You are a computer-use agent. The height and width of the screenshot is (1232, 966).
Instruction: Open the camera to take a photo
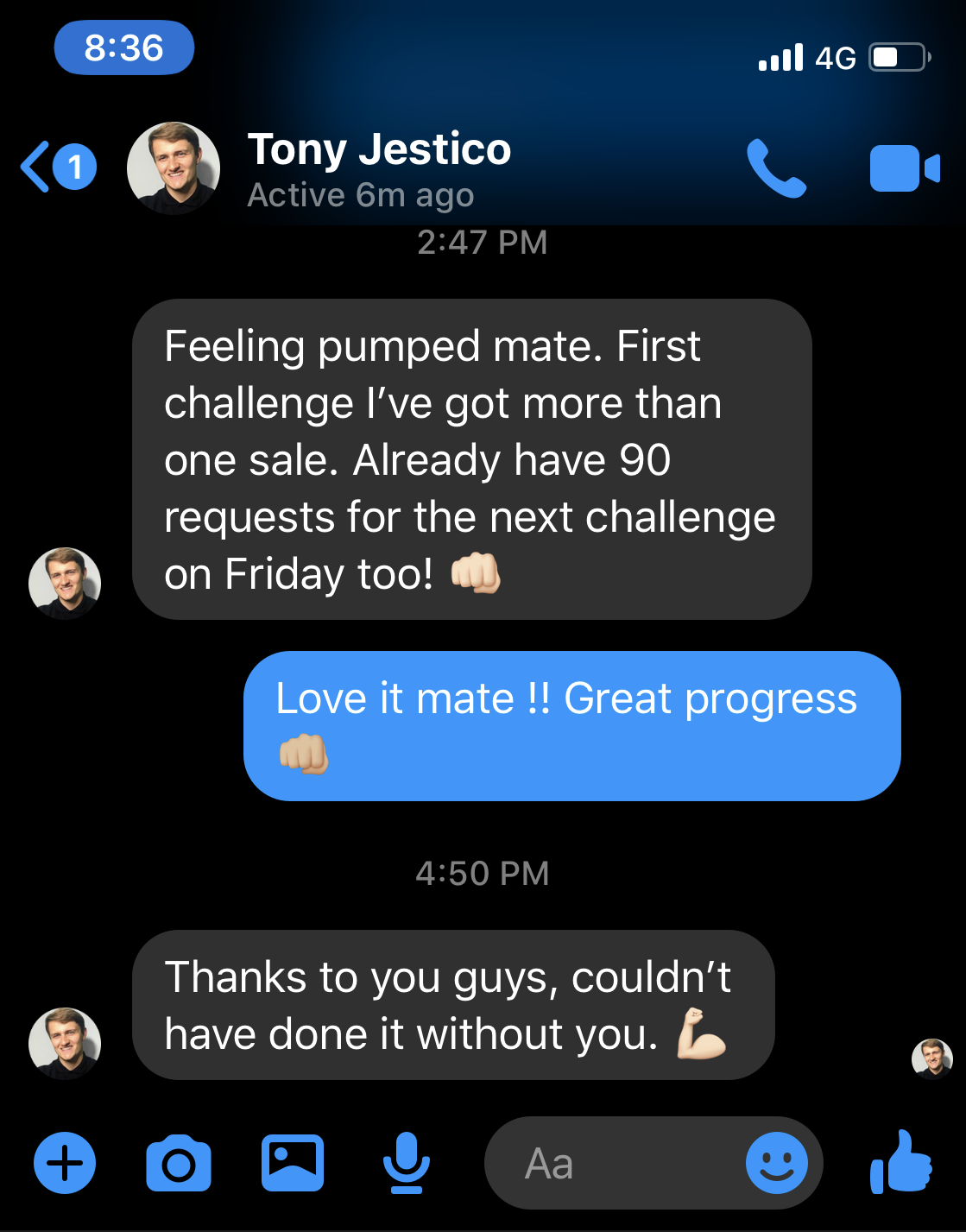tap(179, 1164)
